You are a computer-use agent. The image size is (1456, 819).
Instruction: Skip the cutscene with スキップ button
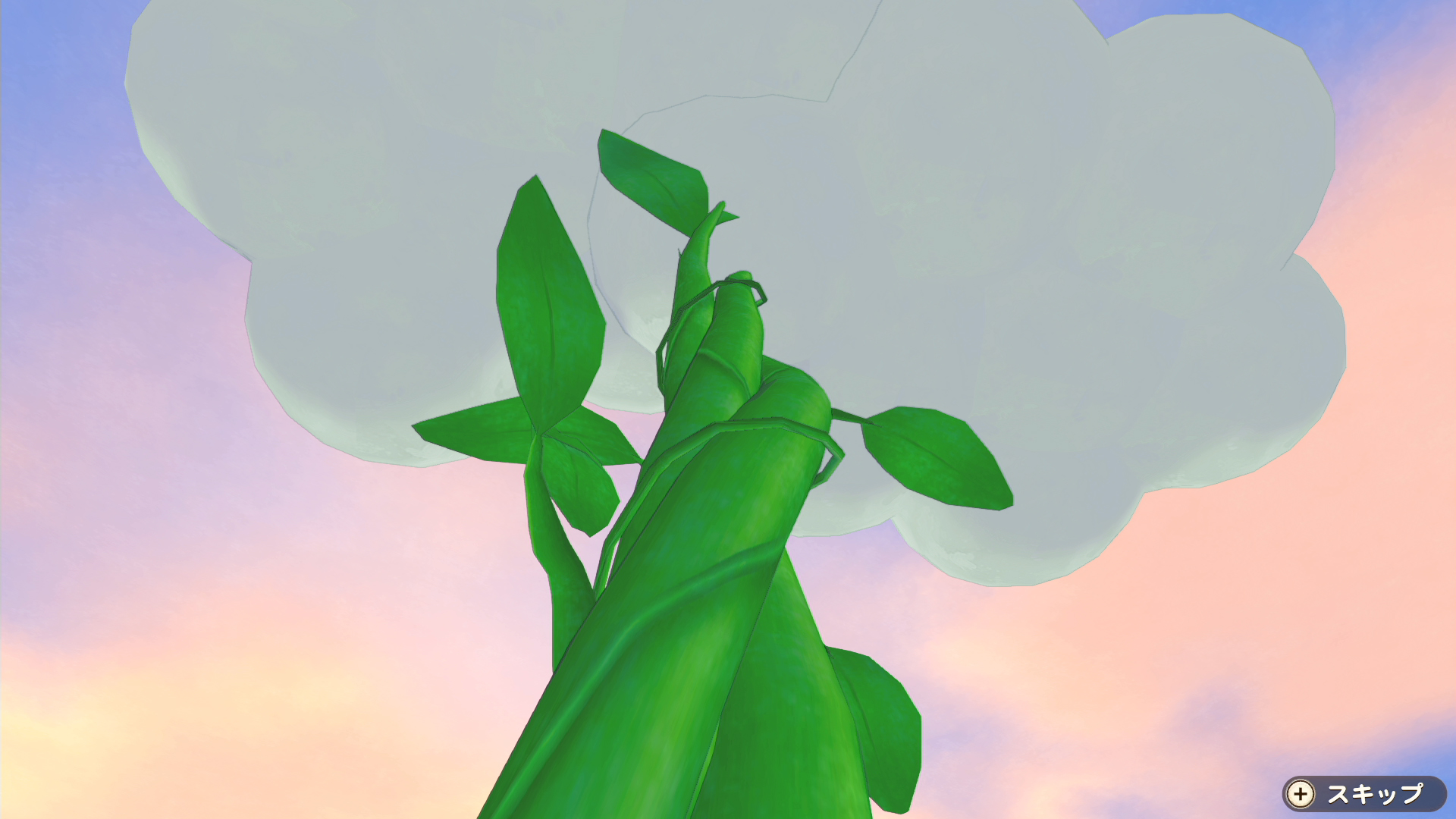click(1363, 794)
